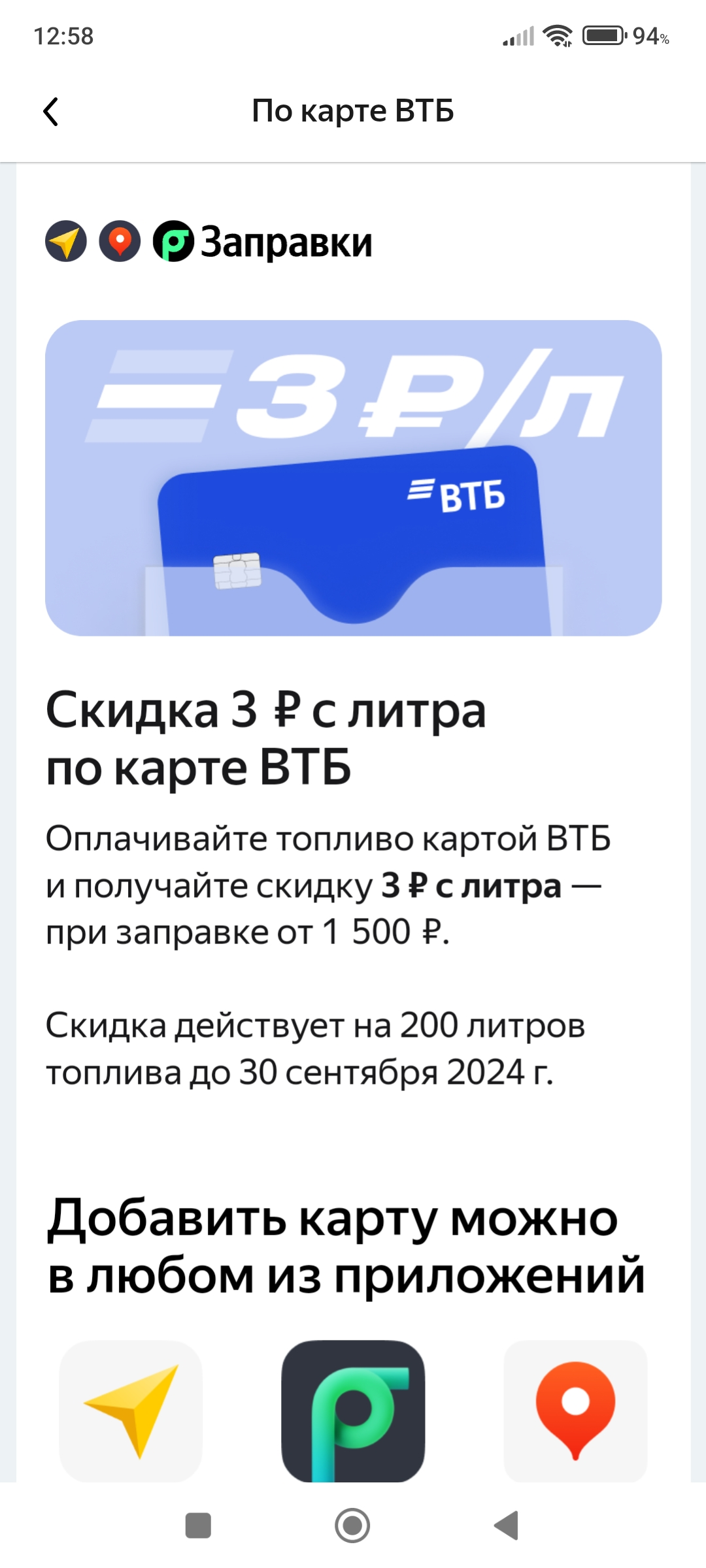Open the yellow-arrow Navigator app icon
This screenshot has width=706, height=1568.
[x=131, y=1411]
